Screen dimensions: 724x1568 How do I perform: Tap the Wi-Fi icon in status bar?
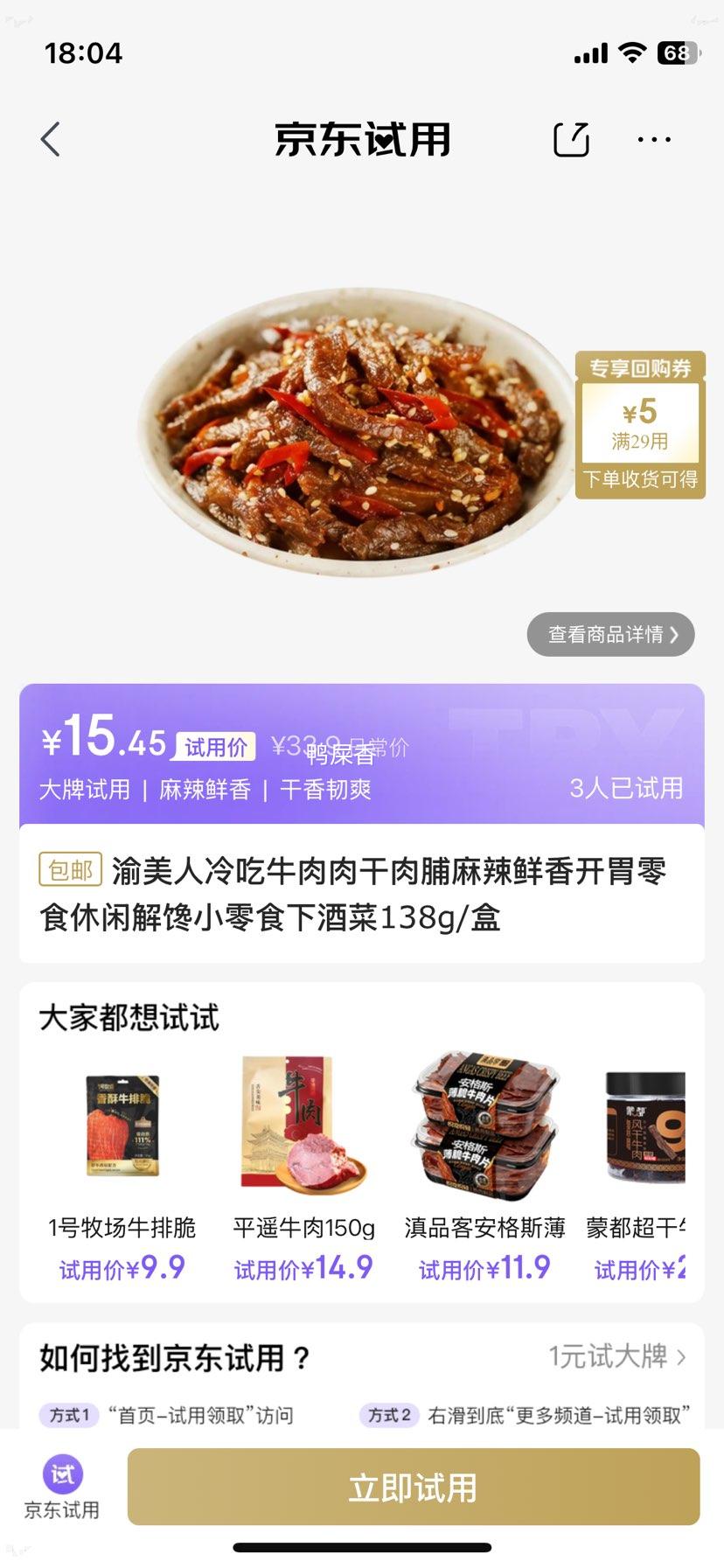coord(633,52)
